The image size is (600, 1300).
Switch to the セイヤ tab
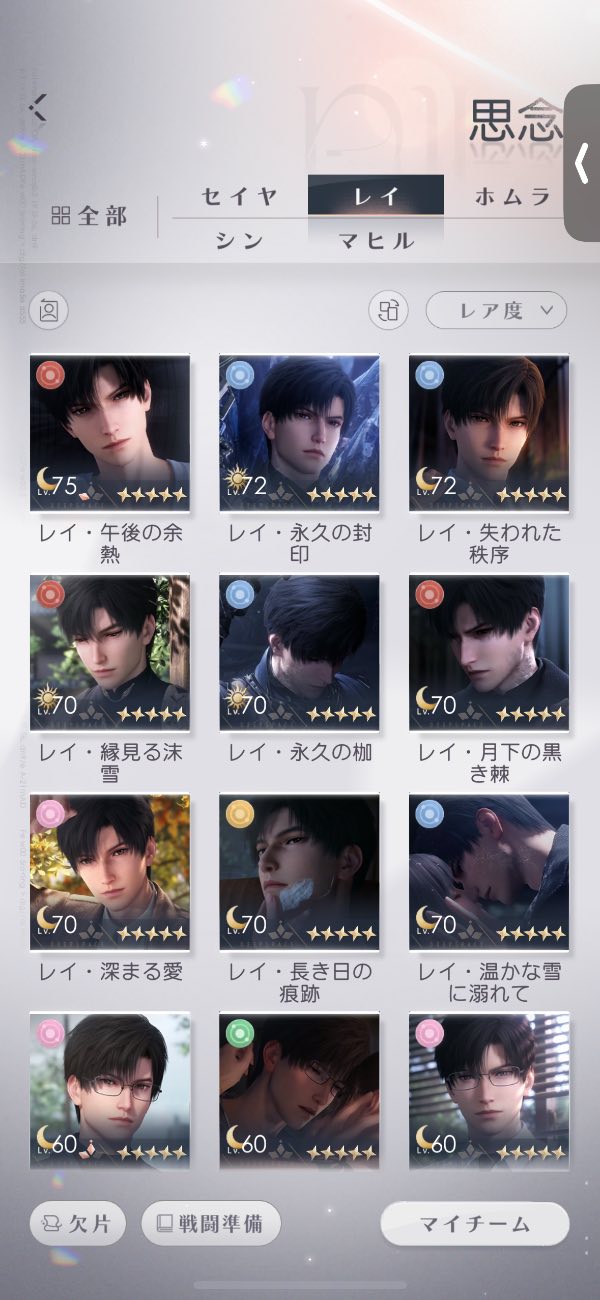tap(240, 196)
